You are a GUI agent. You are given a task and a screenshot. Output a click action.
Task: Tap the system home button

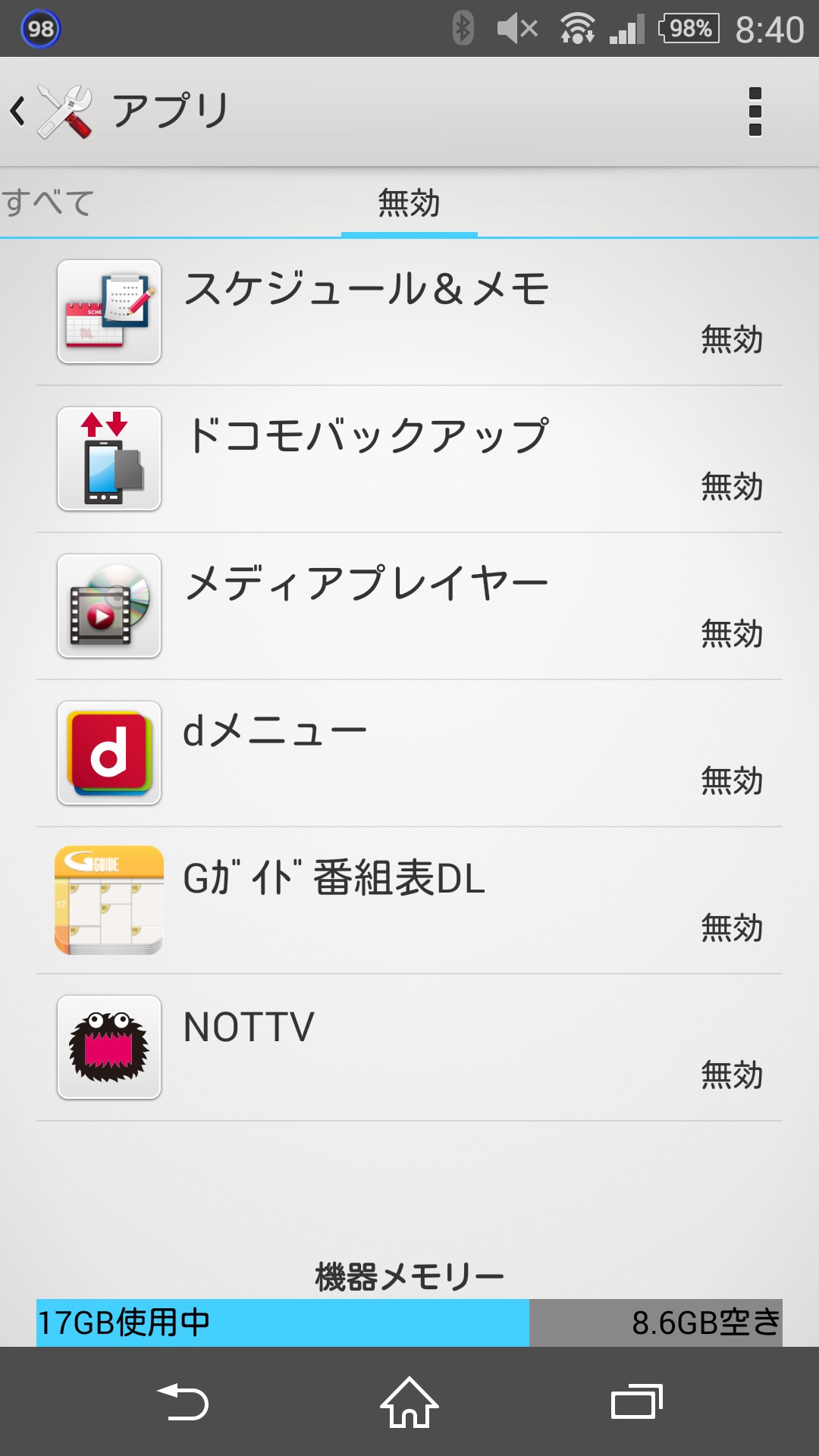[x=409, y=1401]
